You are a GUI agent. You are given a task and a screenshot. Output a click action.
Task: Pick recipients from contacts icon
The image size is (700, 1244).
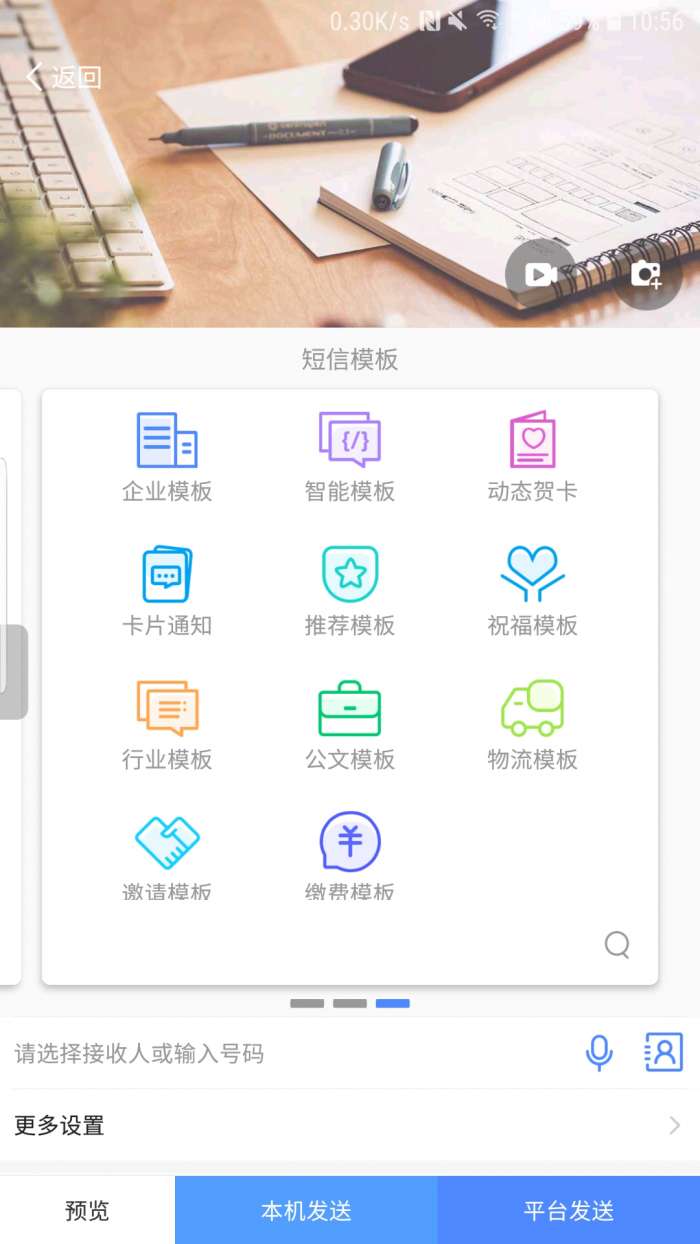click(663, 1052)
